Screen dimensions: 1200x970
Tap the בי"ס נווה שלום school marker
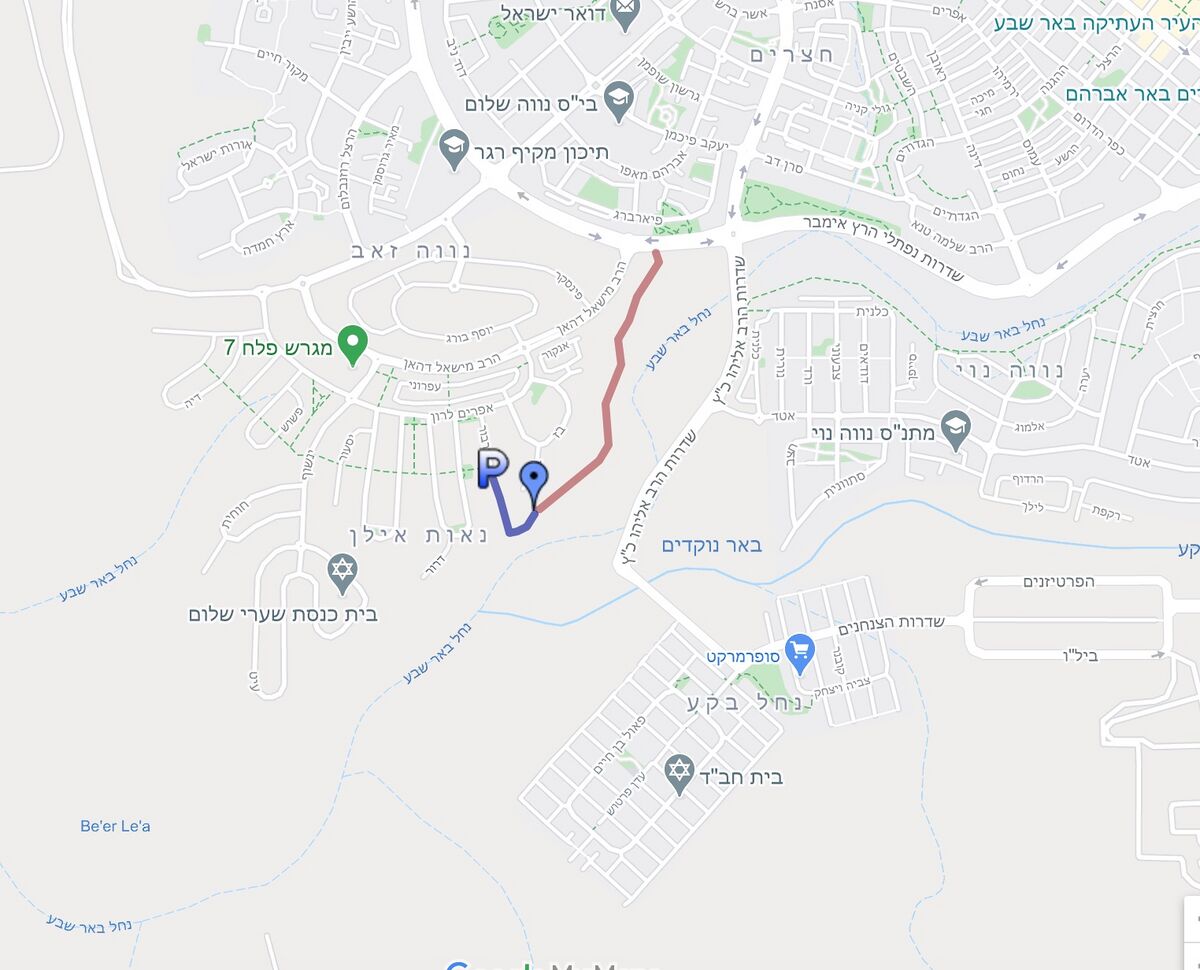point(619,99)
